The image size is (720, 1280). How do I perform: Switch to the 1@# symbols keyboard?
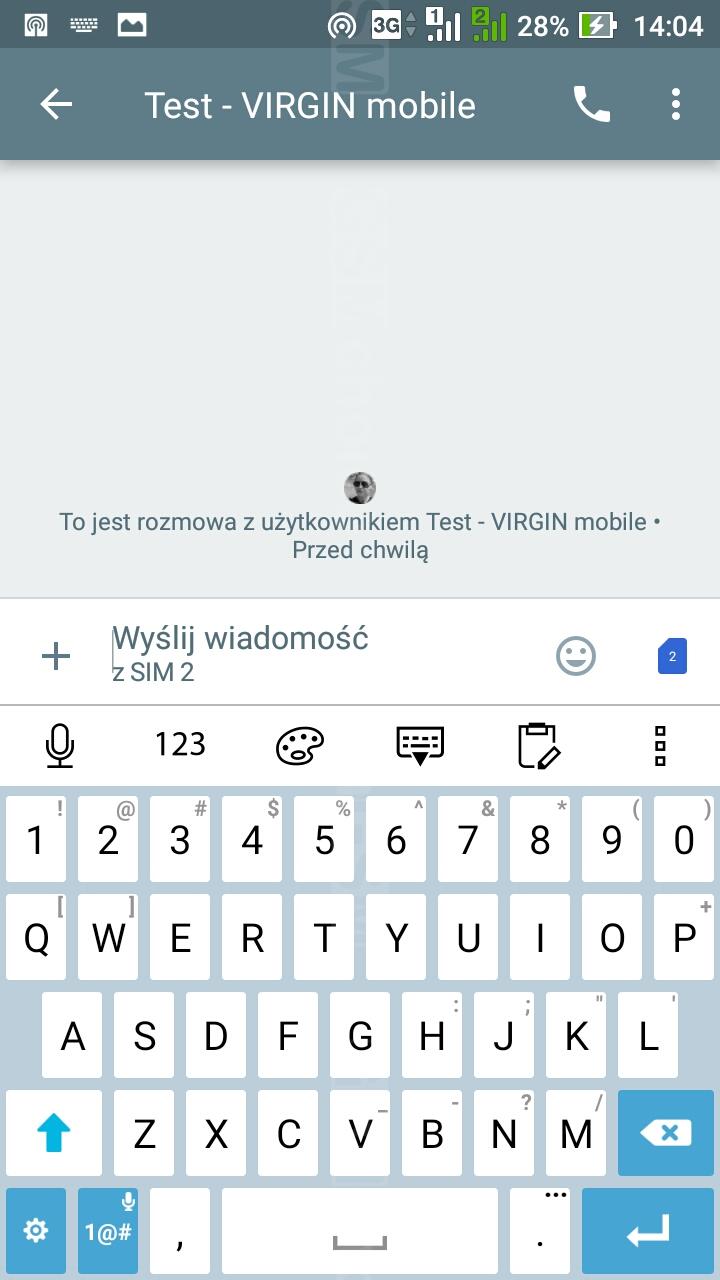108,1230
